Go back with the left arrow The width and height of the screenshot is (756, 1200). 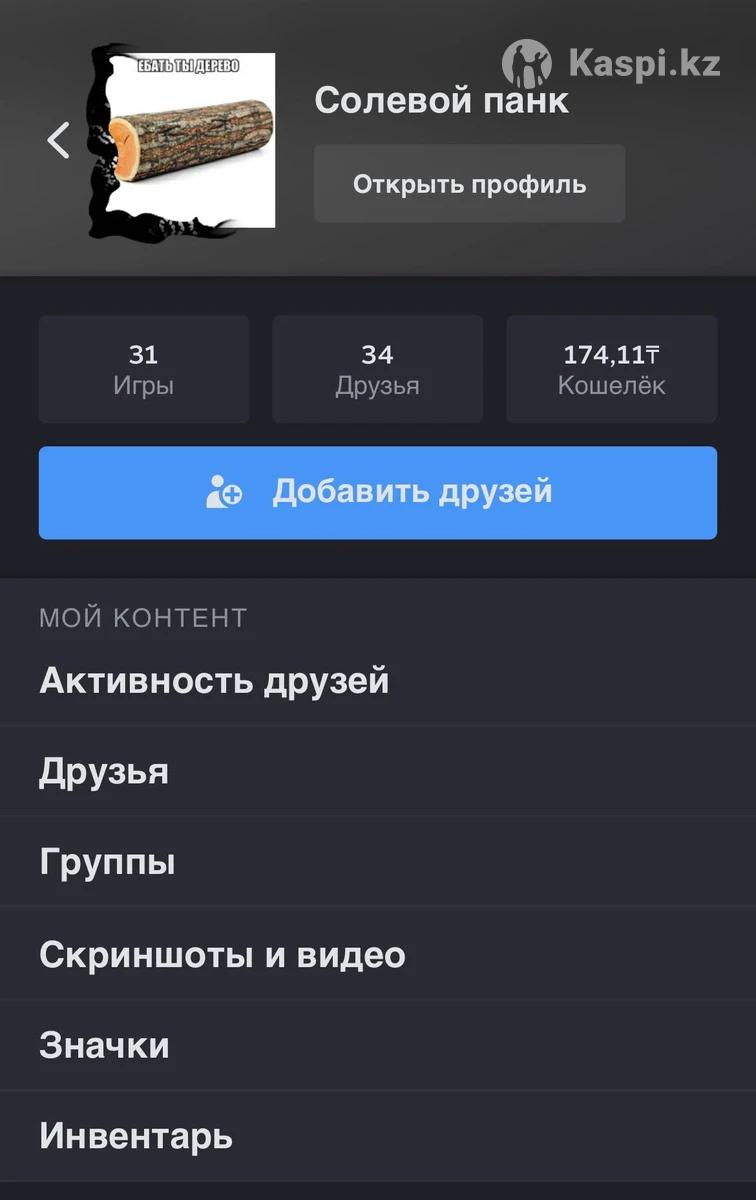[59, 140]
